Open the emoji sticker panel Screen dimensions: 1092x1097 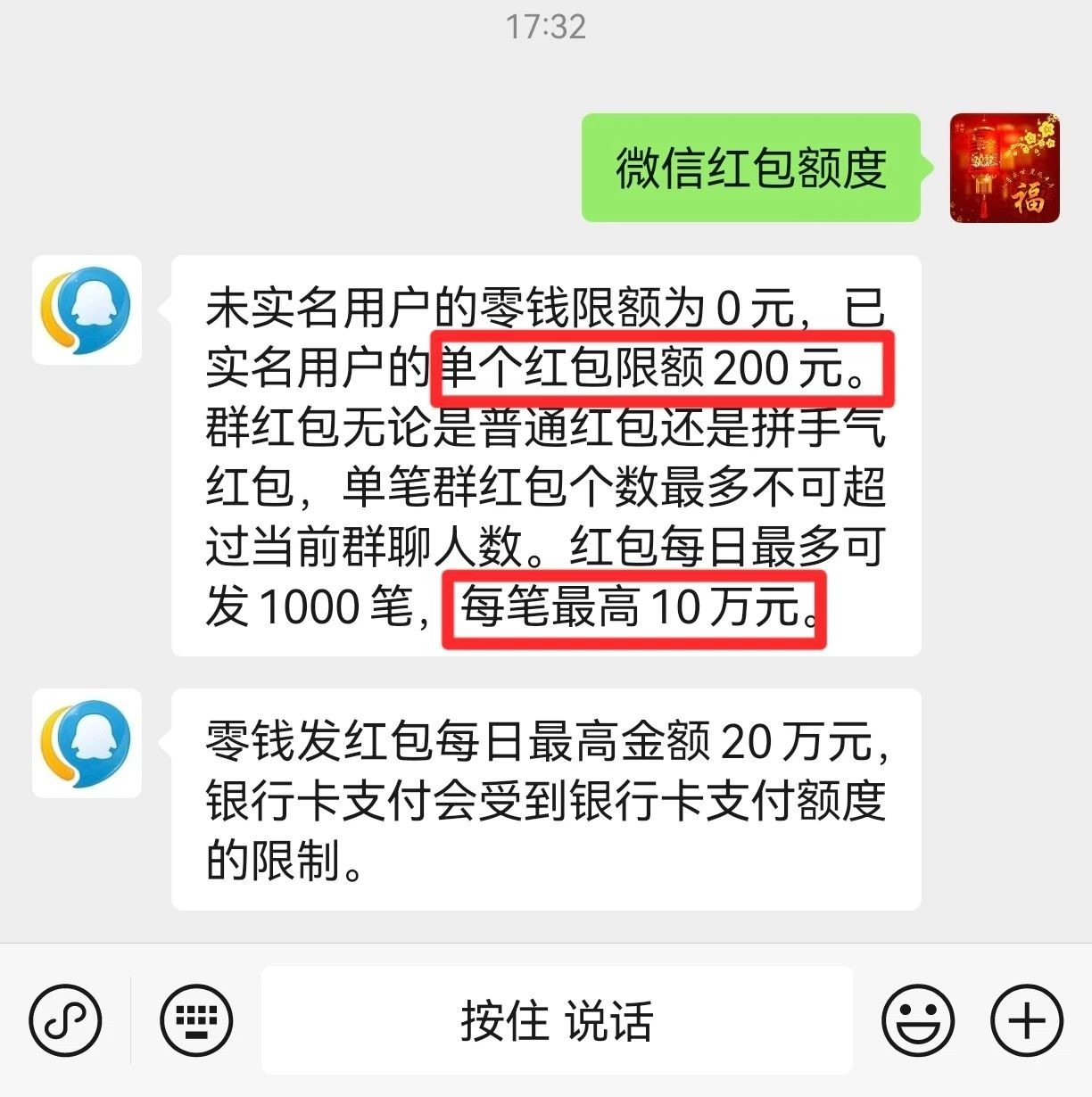(917, 1020)
